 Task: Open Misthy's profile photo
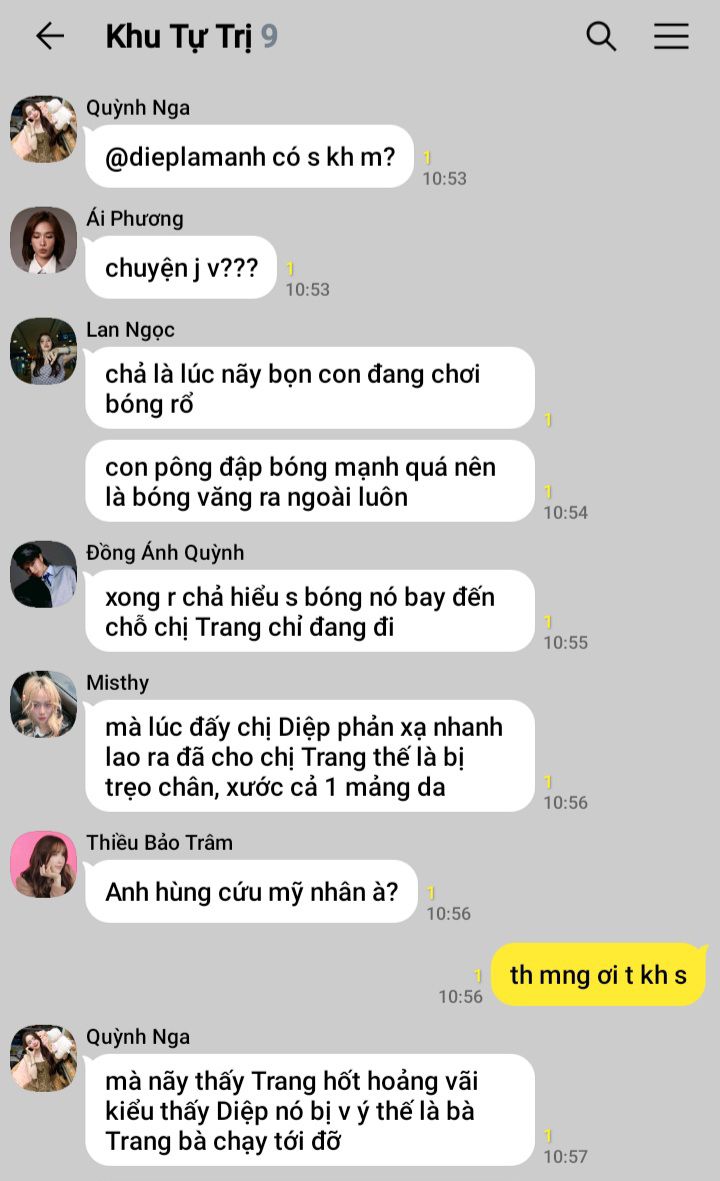coord(43,704)
